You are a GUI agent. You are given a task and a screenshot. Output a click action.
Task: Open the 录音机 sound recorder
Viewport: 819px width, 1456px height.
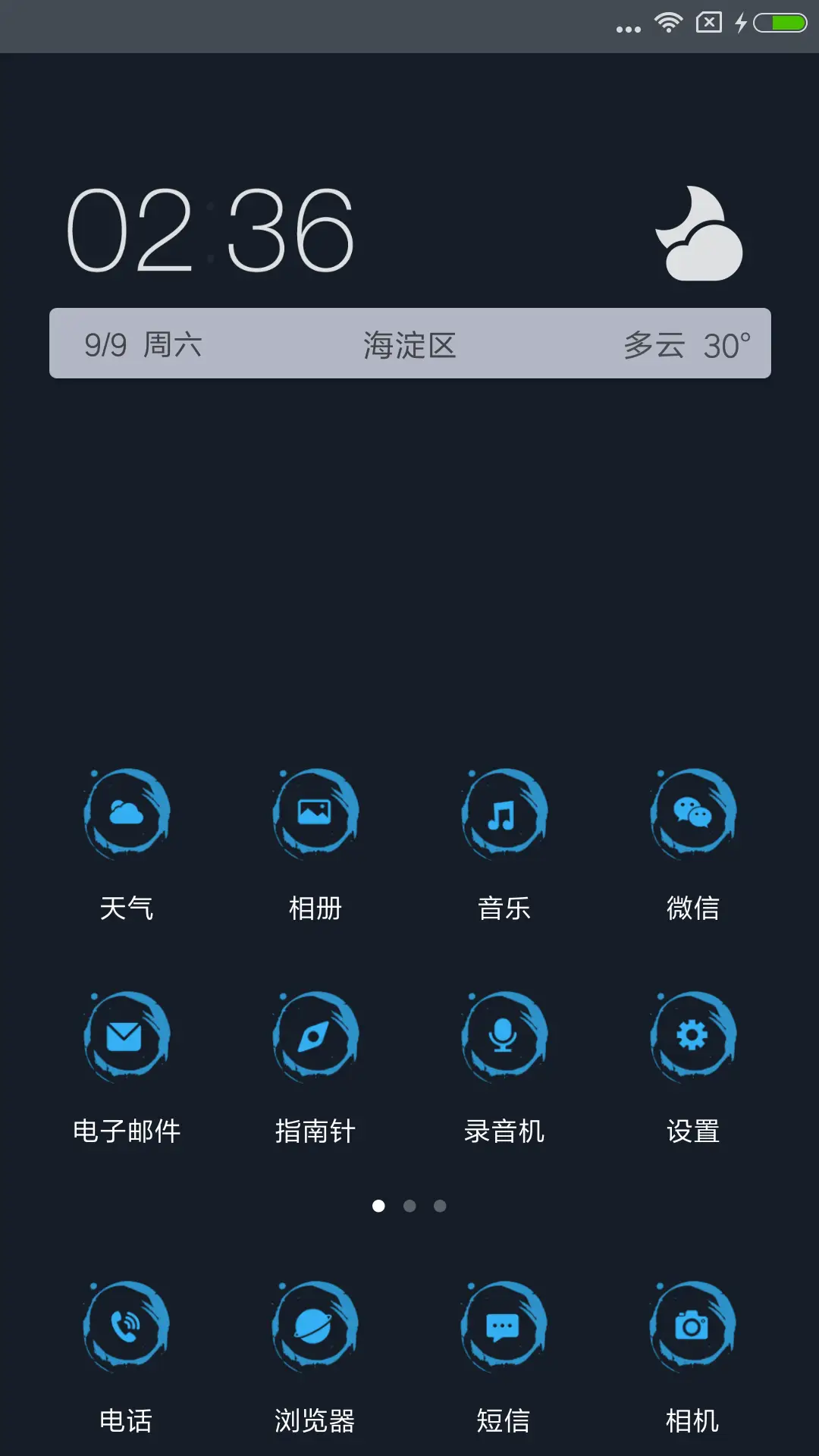click(504, 1036)
